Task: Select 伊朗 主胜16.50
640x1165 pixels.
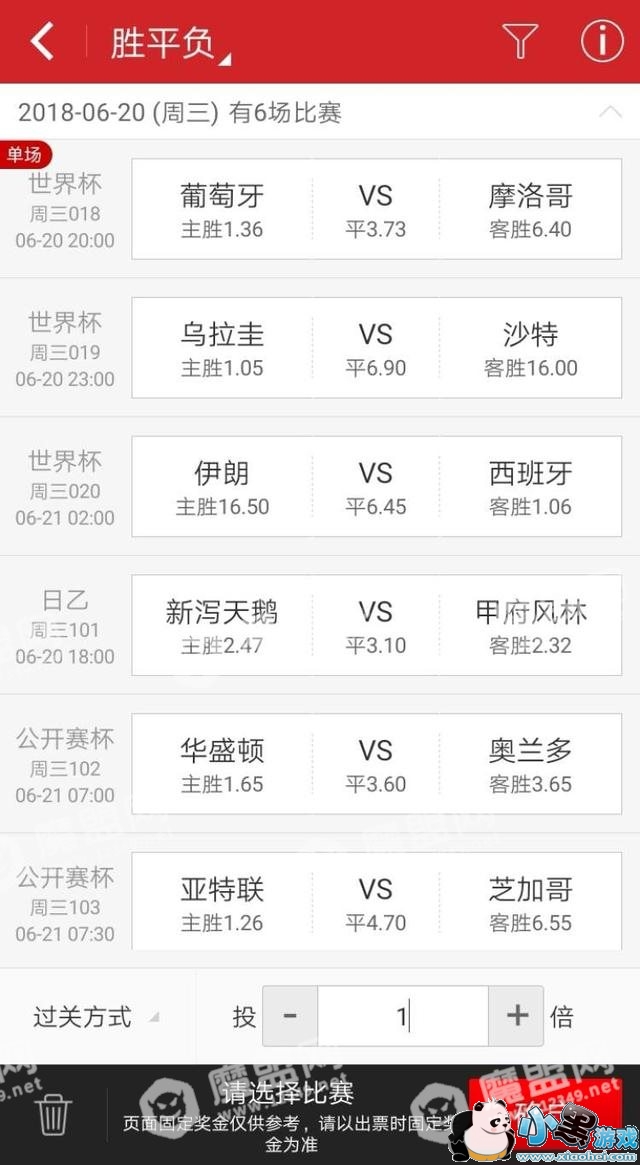Action: tap(222, 487)
